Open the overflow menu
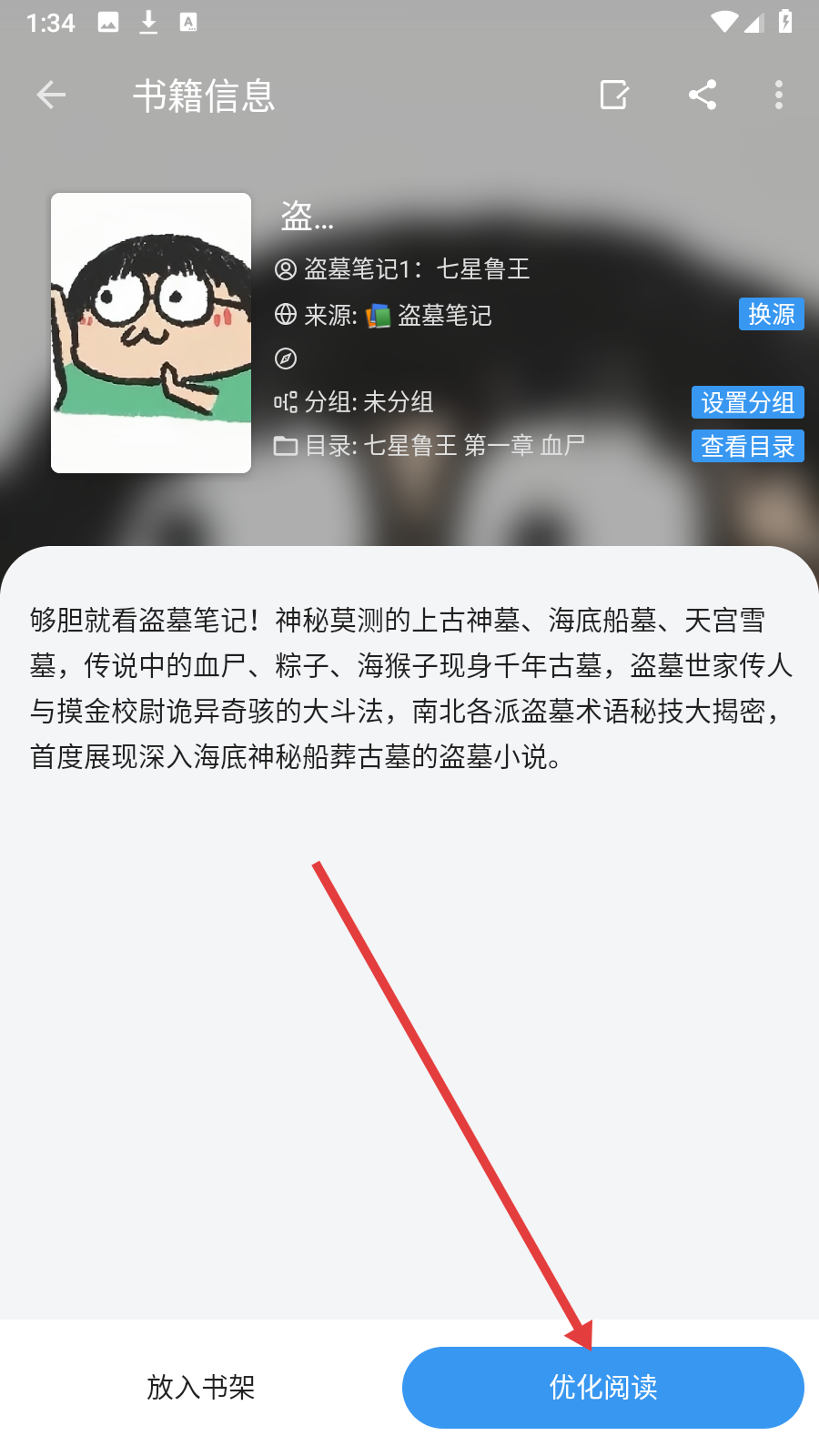Image resolution: width=819 pixels, height=1456 pixels. (x=779, y=95)
